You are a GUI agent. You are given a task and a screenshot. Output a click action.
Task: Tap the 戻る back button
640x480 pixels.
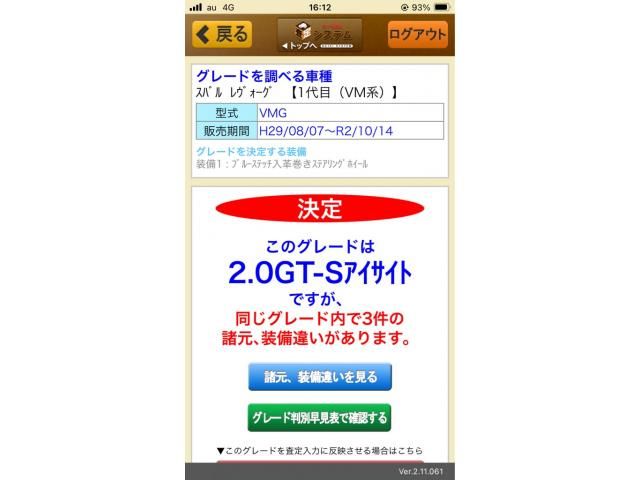tap(222, 34)
